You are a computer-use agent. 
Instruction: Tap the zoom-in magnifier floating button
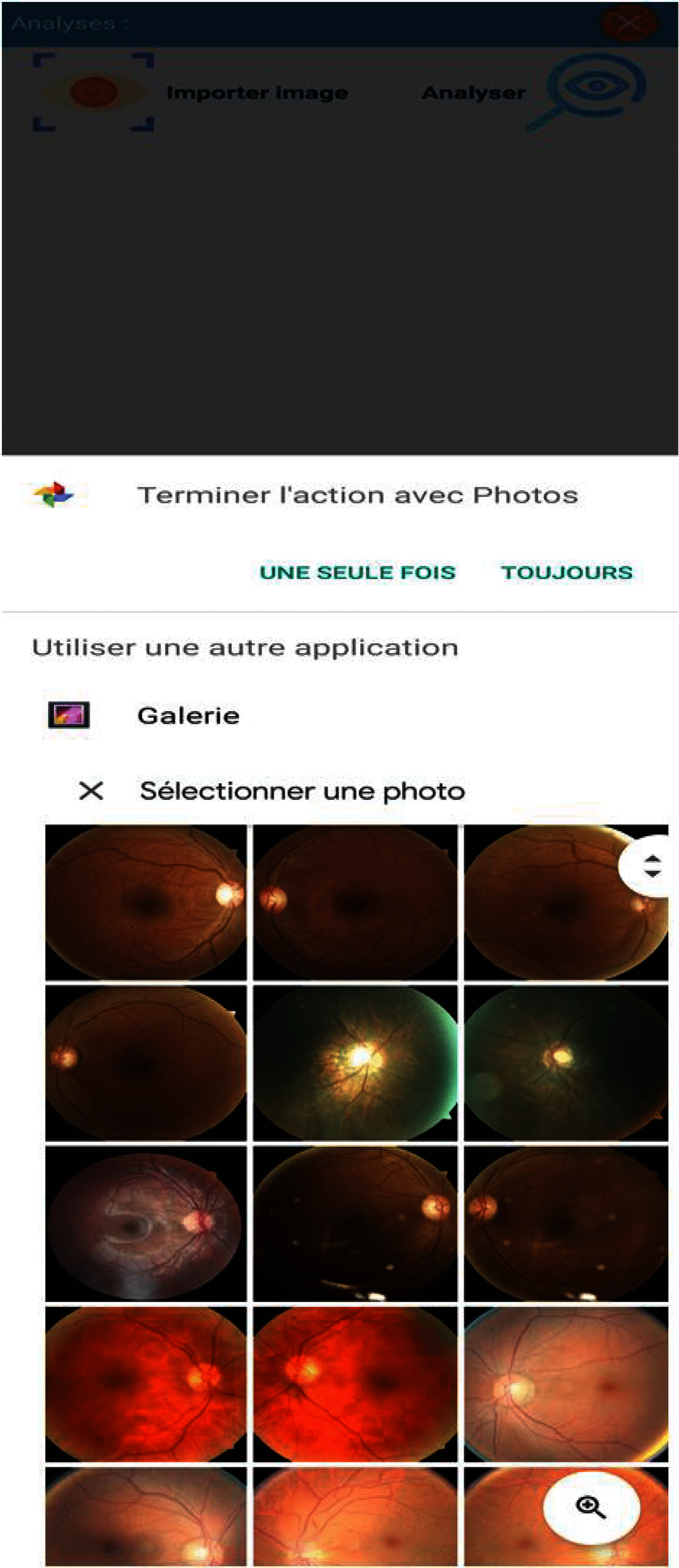coord(591,1507)
